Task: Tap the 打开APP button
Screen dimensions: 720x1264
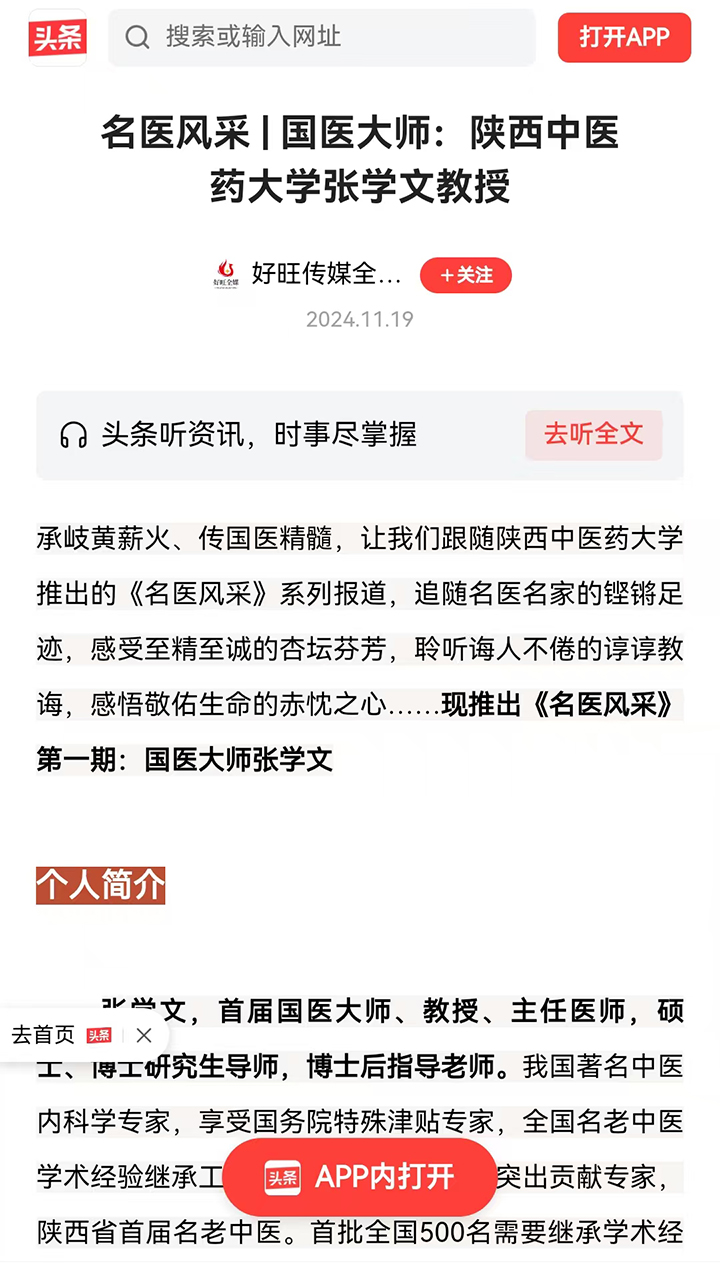Action: 624,38
